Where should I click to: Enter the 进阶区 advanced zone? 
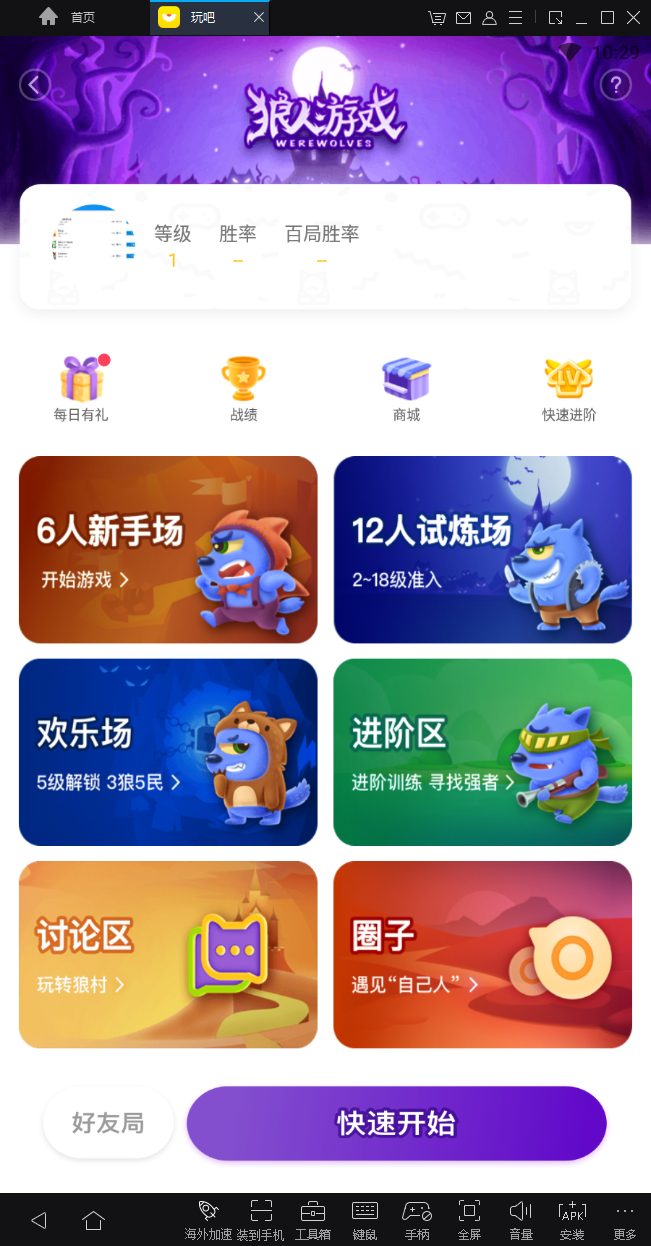pos(482,752)
